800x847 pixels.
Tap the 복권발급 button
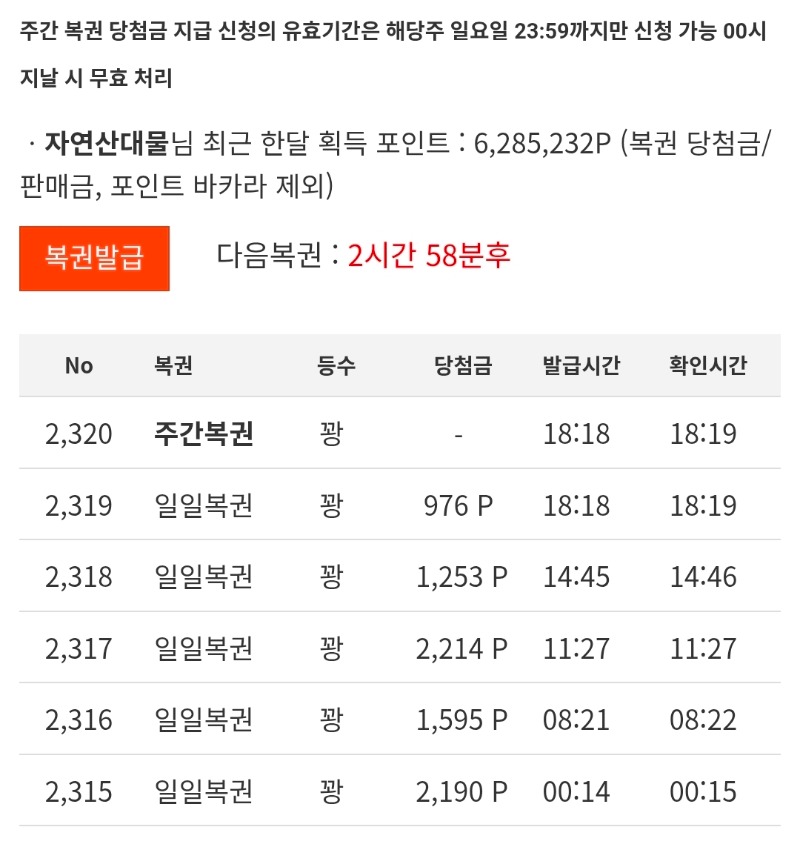pos(94,258)
